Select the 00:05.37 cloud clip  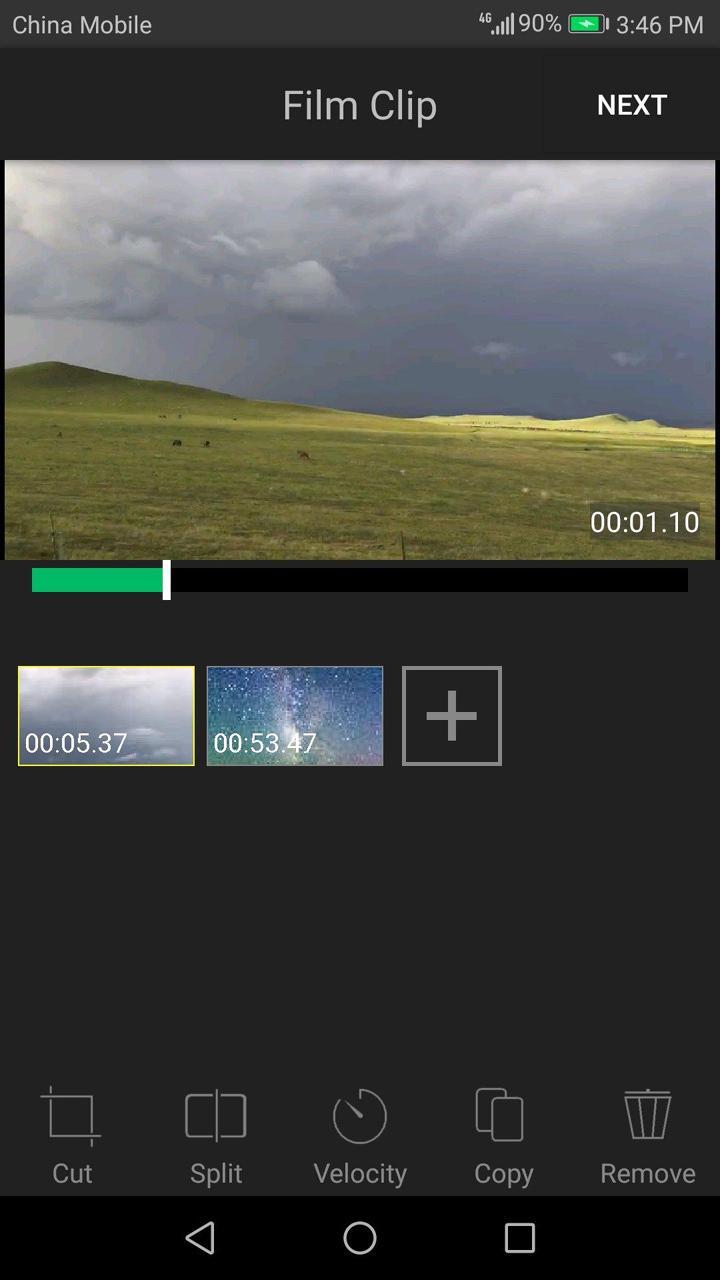(x=106, y=716)
